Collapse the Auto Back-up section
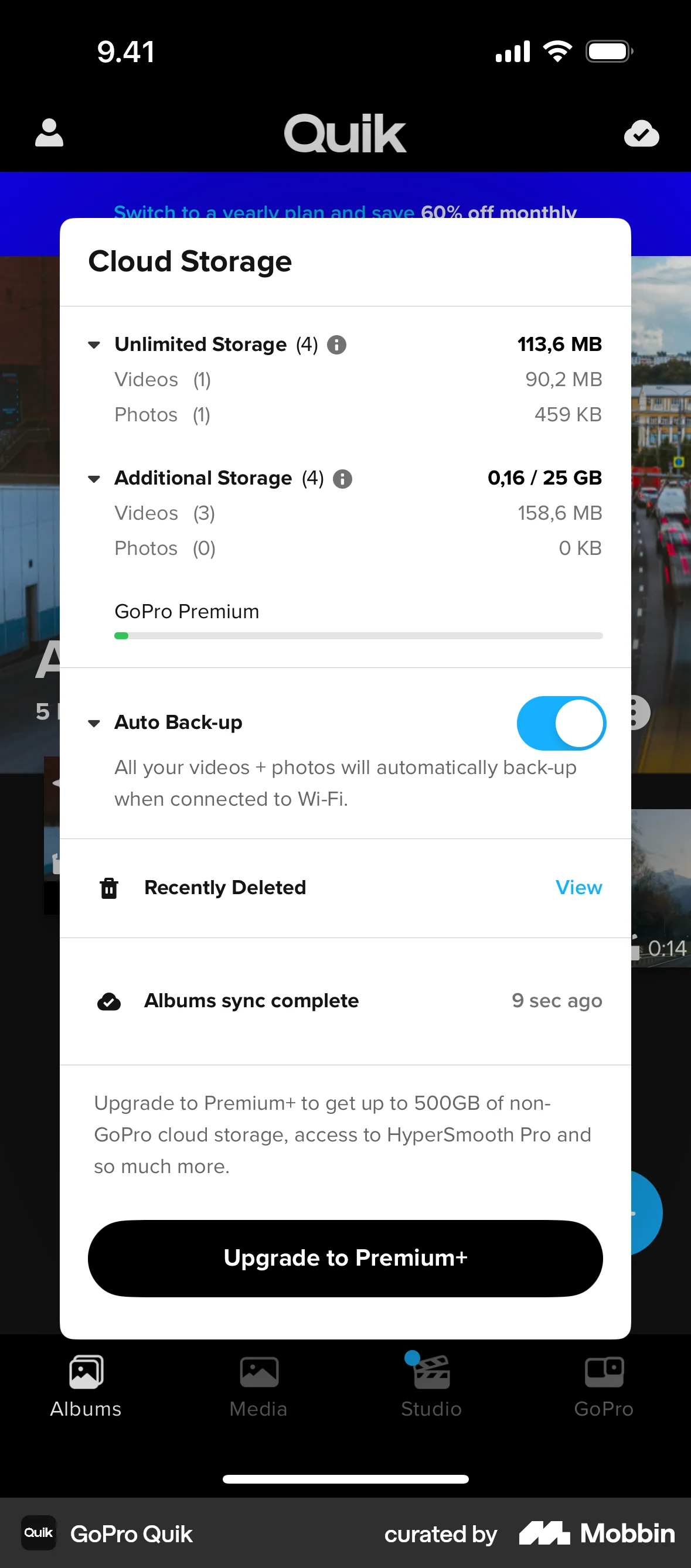 pos(94,723)
